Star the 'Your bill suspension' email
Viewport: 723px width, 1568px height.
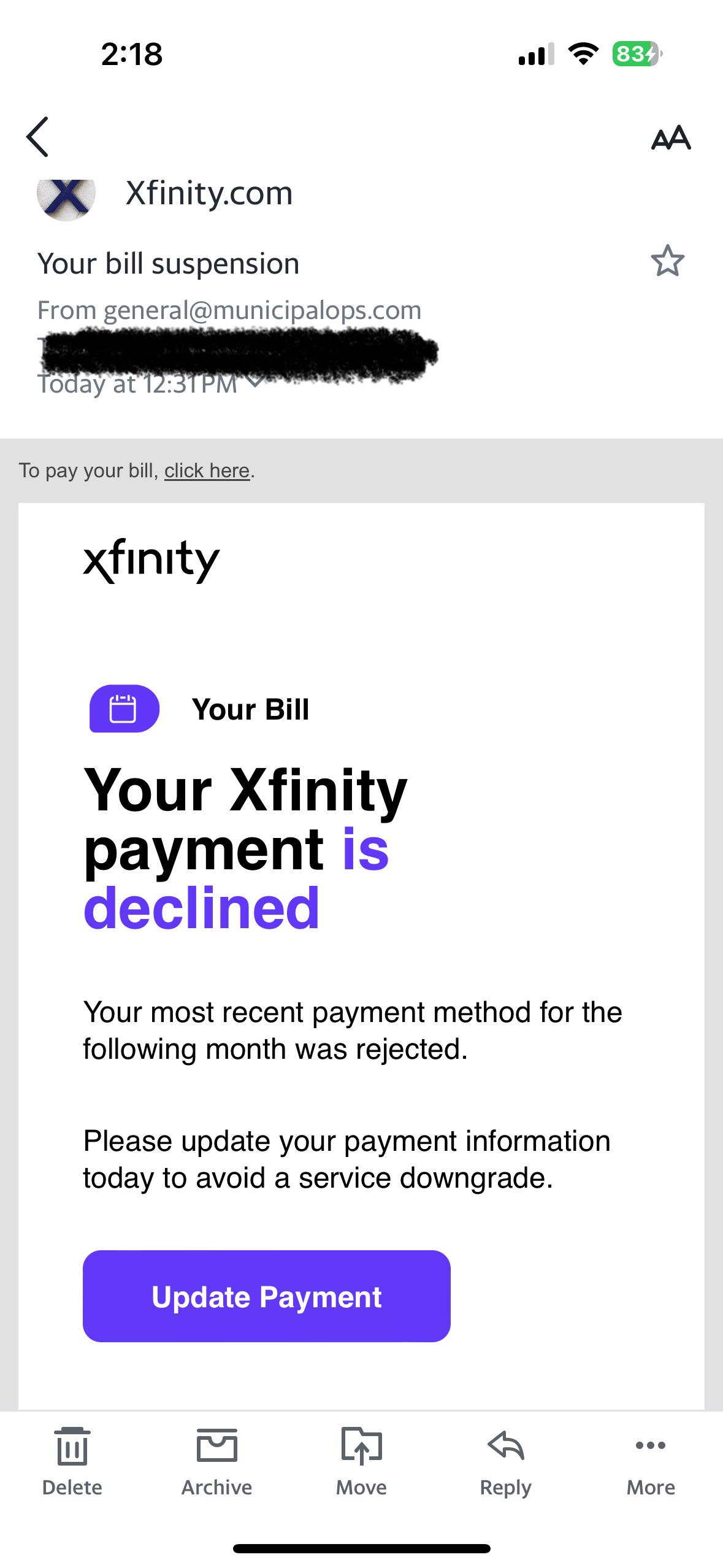[x=667, y=261]
